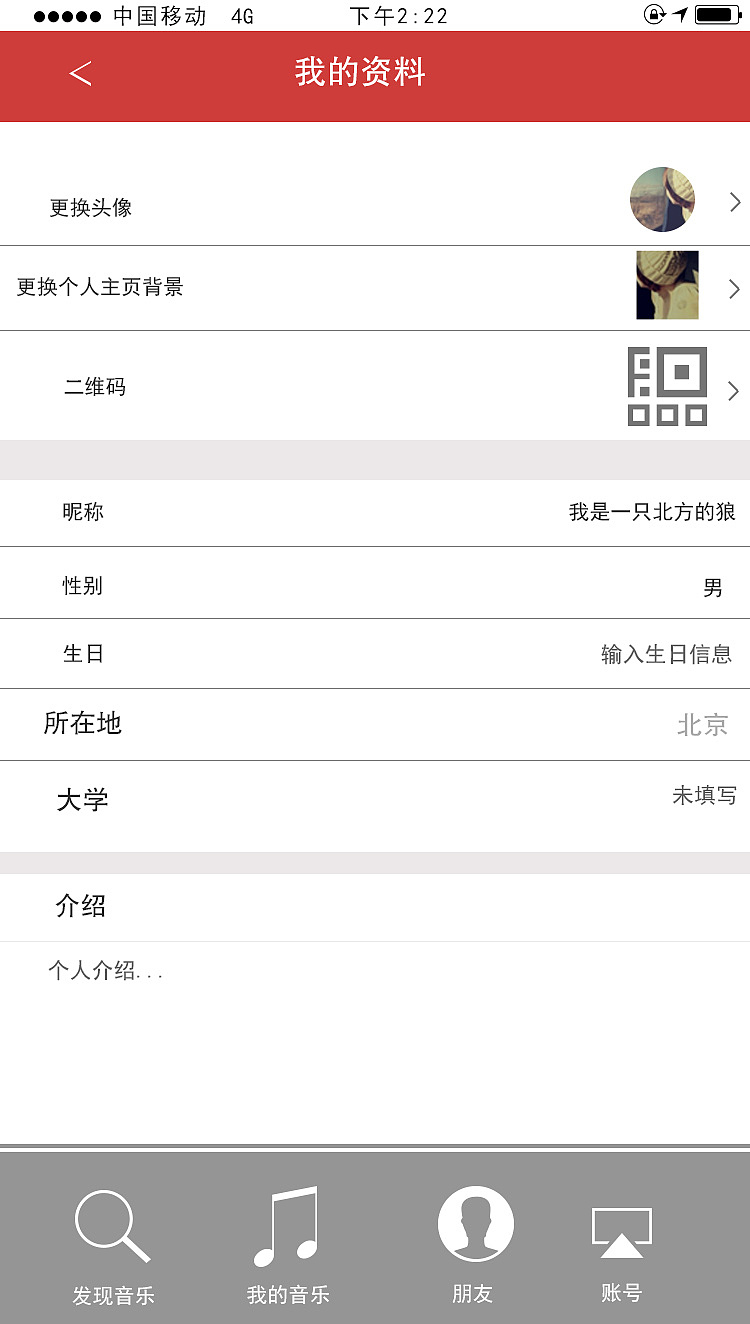
Task: Tap the back arrow in the header
Action: 79,74
